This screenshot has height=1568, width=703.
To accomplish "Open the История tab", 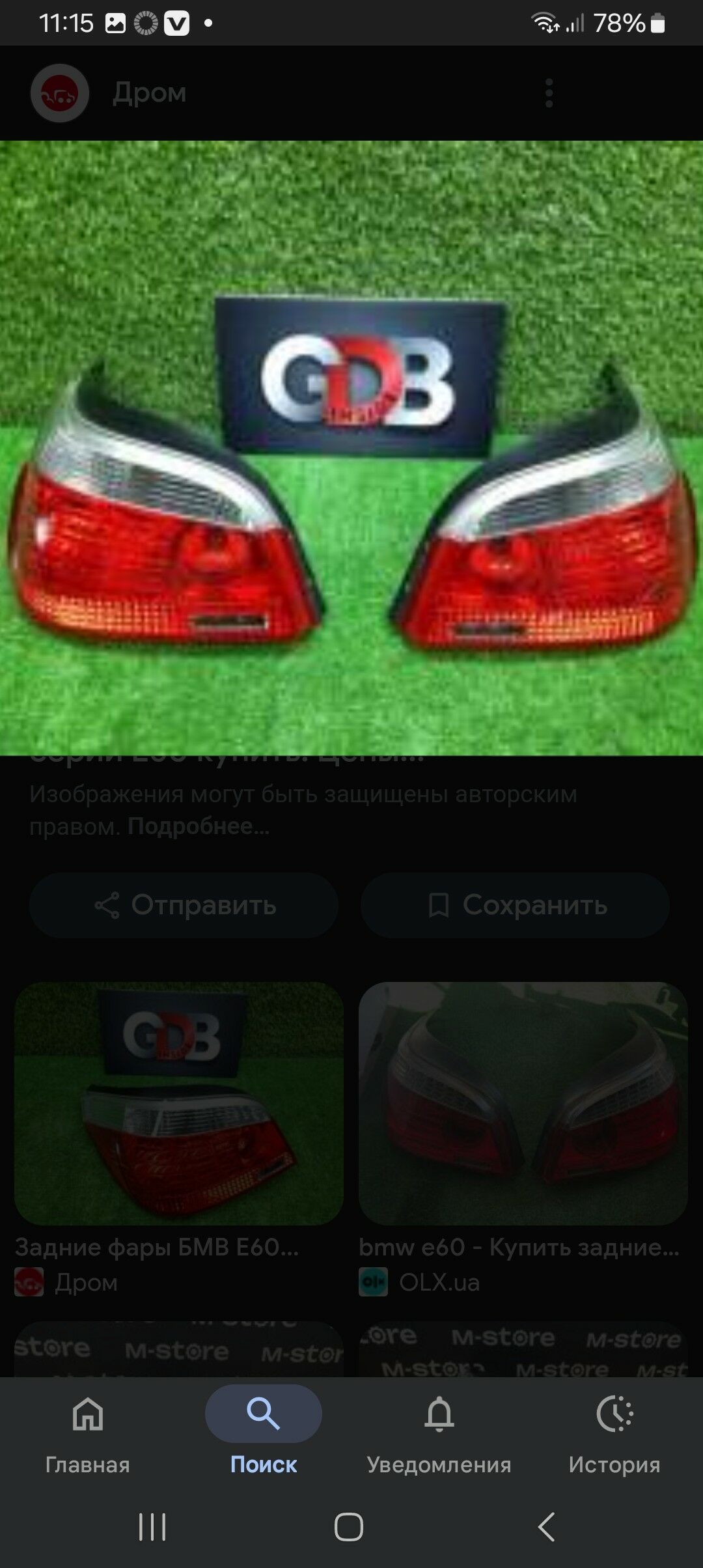I will pos(614,1431).
